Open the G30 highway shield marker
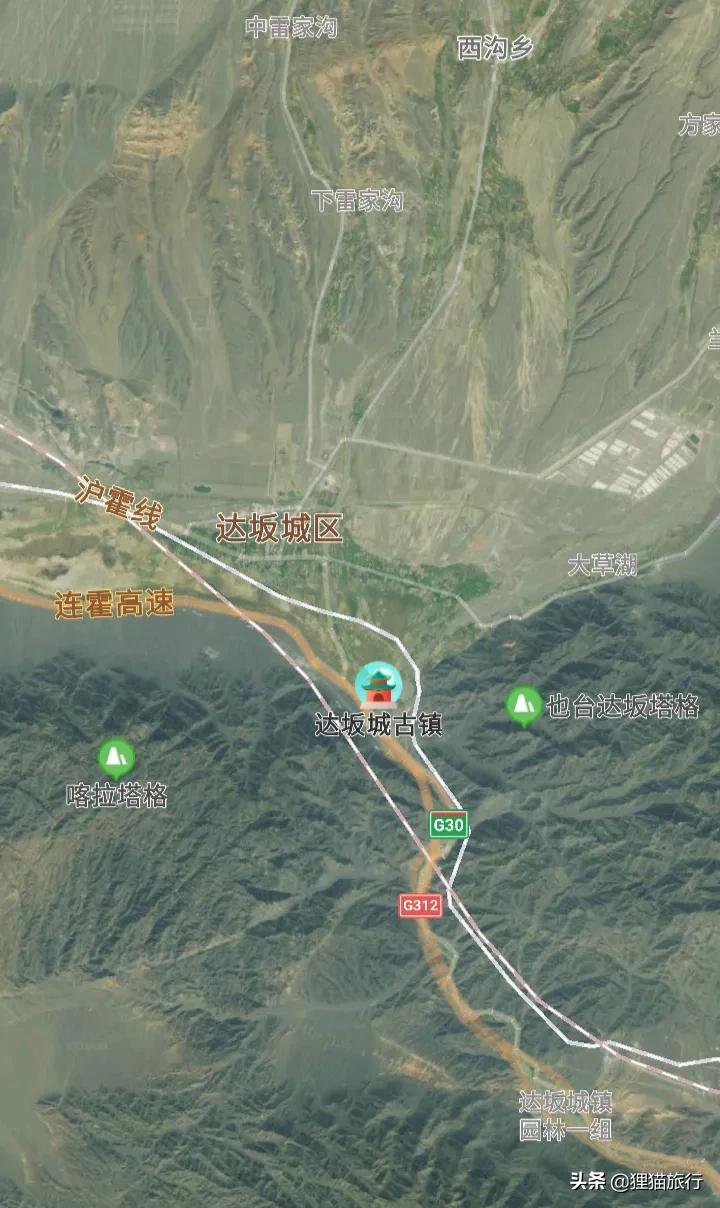Screen dimensions: 720x1208 (449, 822)
